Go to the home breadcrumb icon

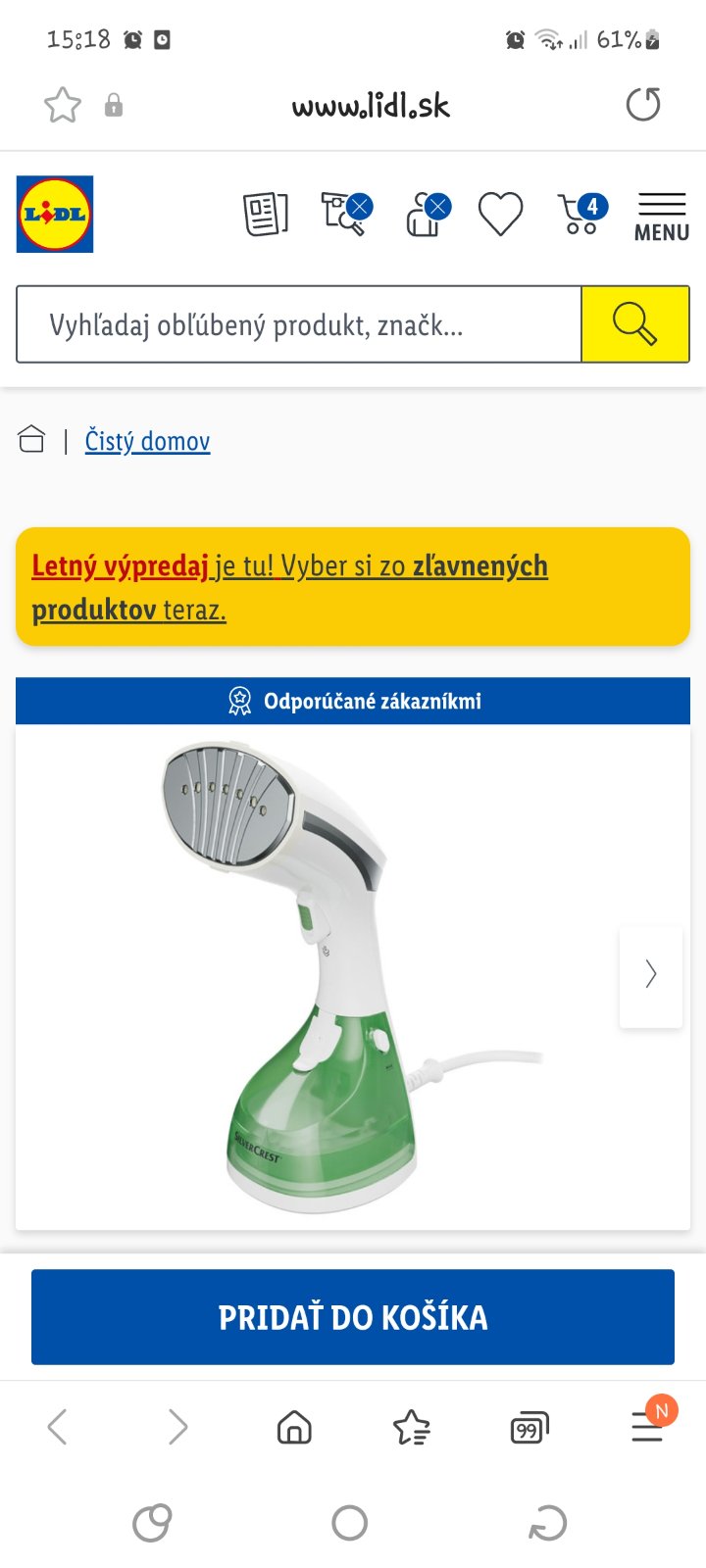tap(31, 440)
